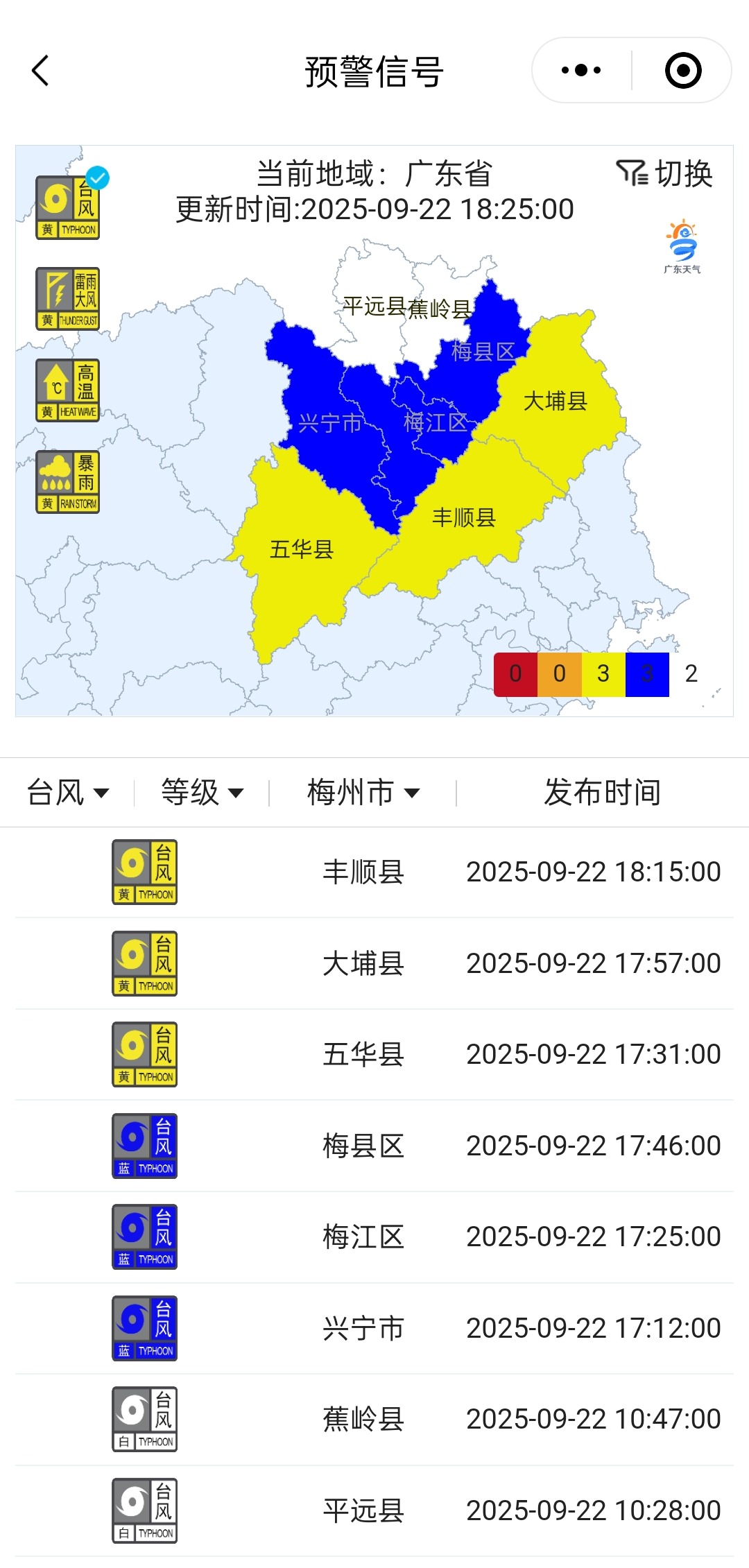This screenshot has width=749, height=1568.
Task: Open the 兴宁市 blue typhoon warning row
Action: [x=374, y=1329]
